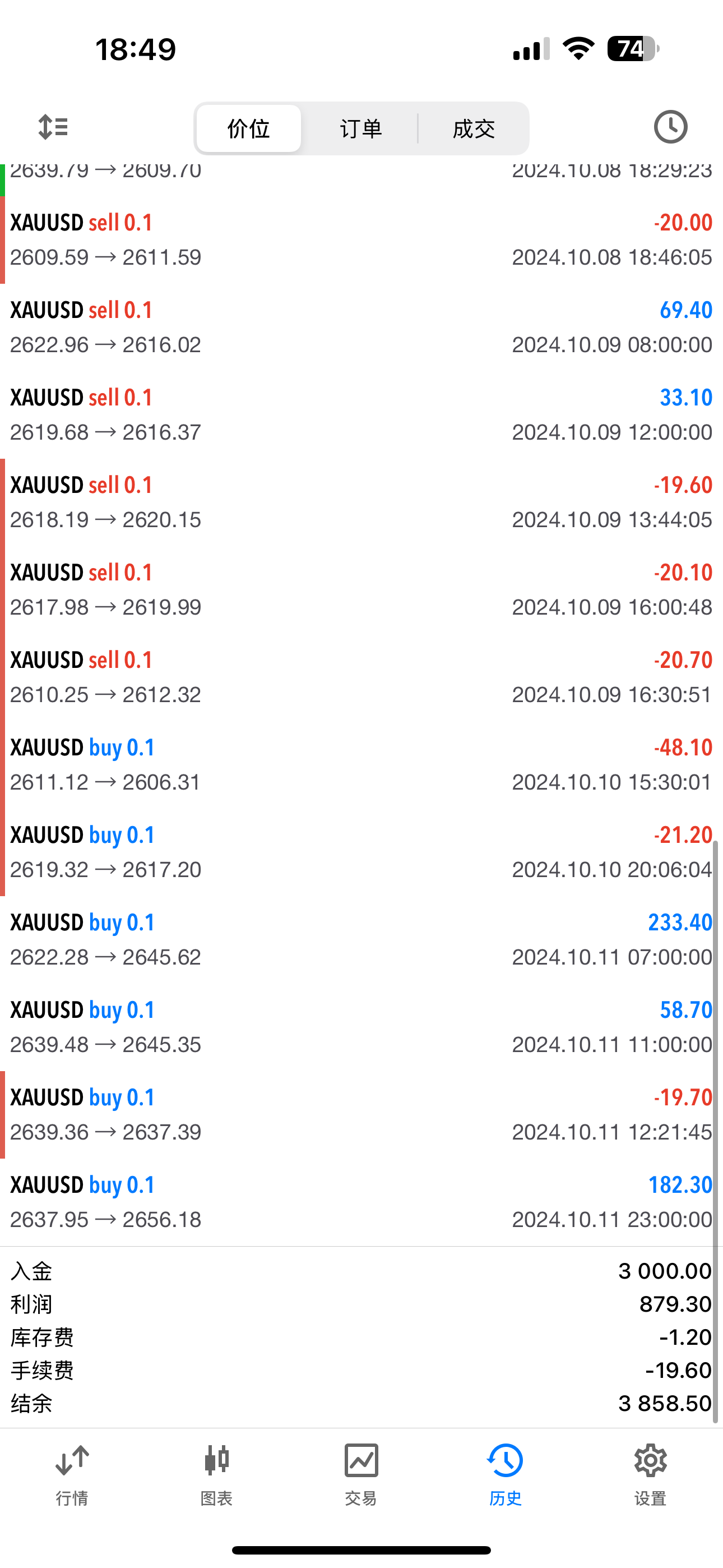723x1568 pixels.
Task: Open the buy trade with loss -21.20
Action: (361, 851)
